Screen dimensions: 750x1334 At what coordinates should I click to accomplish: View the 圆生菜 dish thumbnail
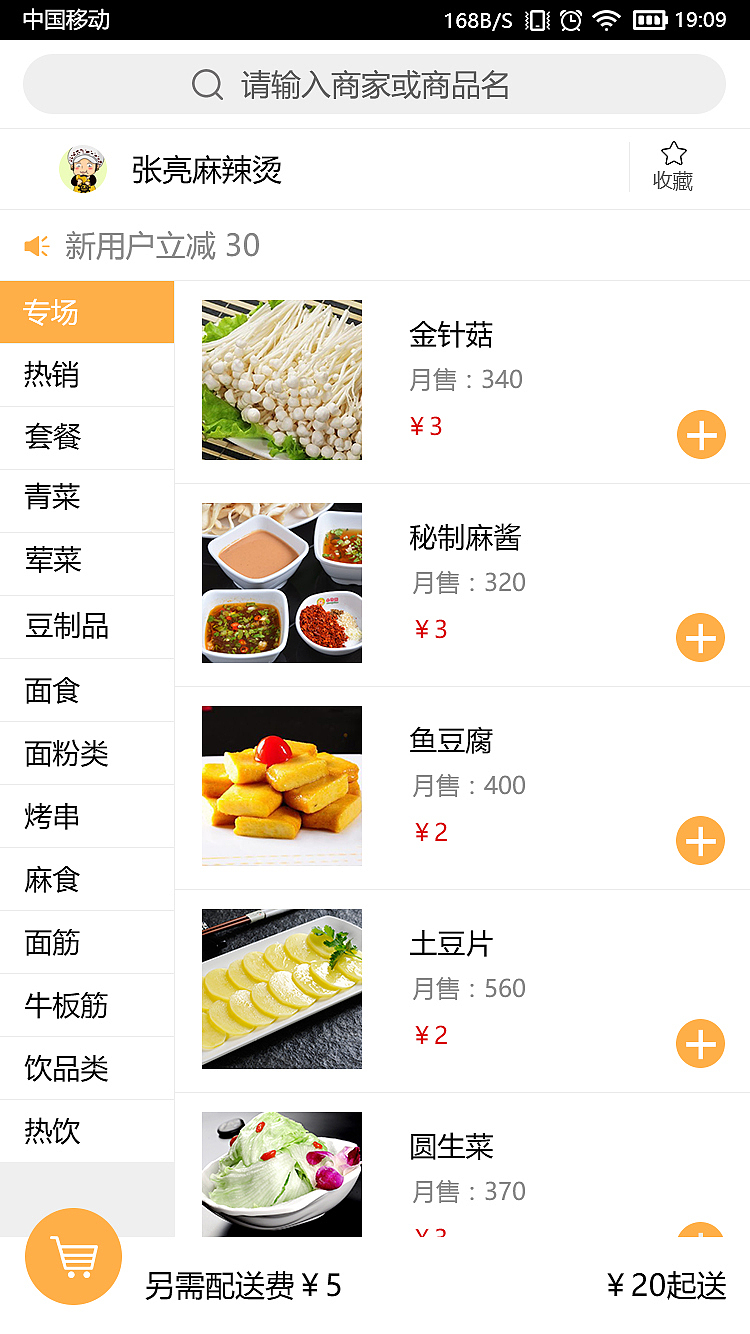click(x=281, y=1174)
